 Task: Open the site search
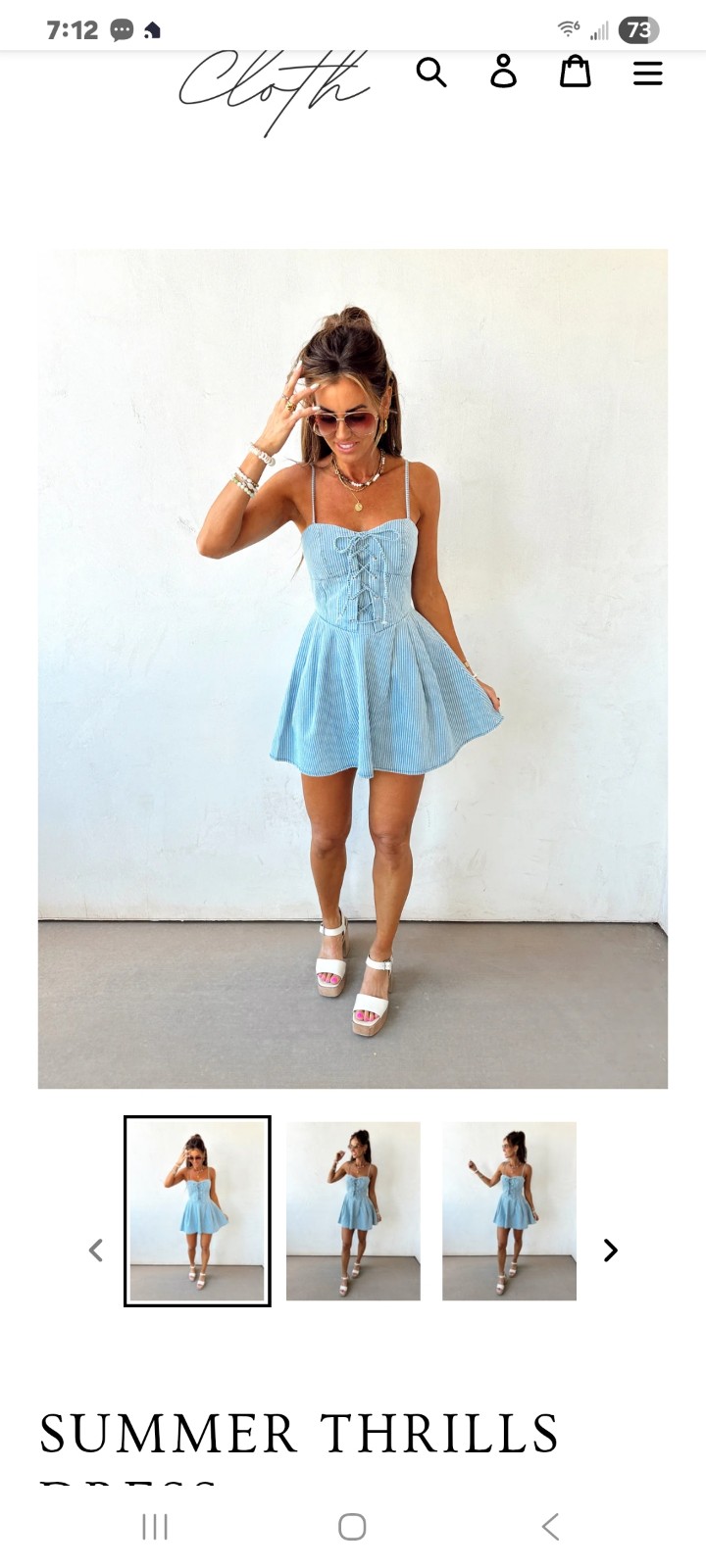[431, 72]
